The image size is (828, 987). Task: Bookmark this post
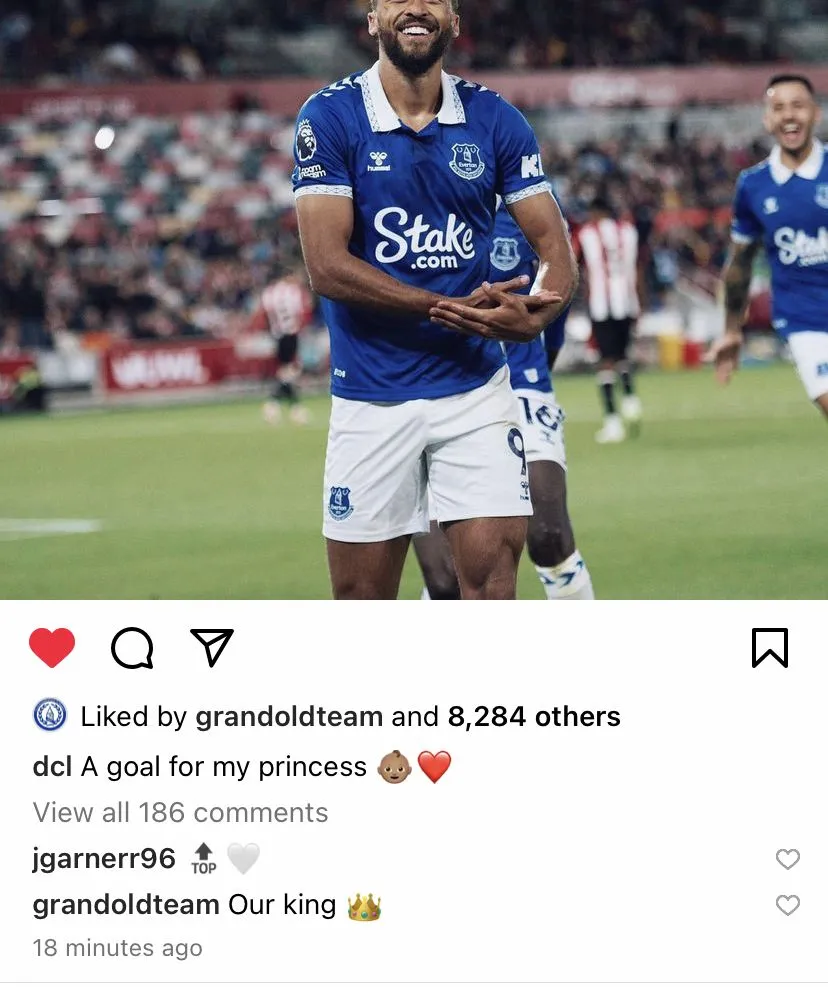click(769, 648)
